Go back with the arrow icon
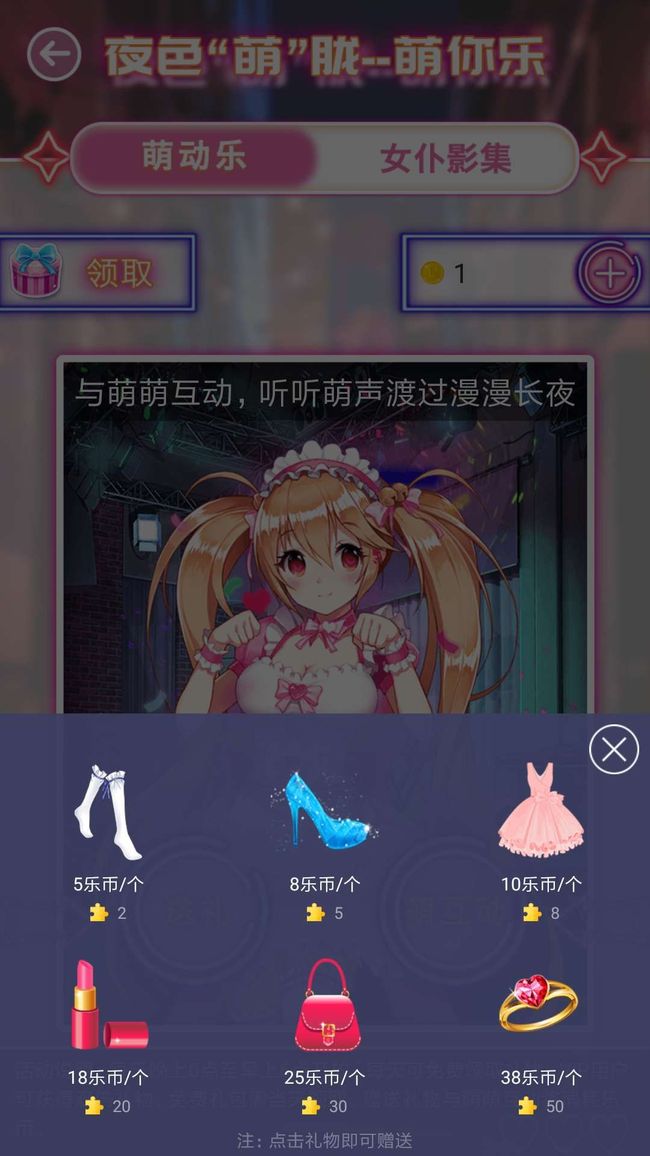Viewport: 650px width, 1156px height. (x=54, y=54)
